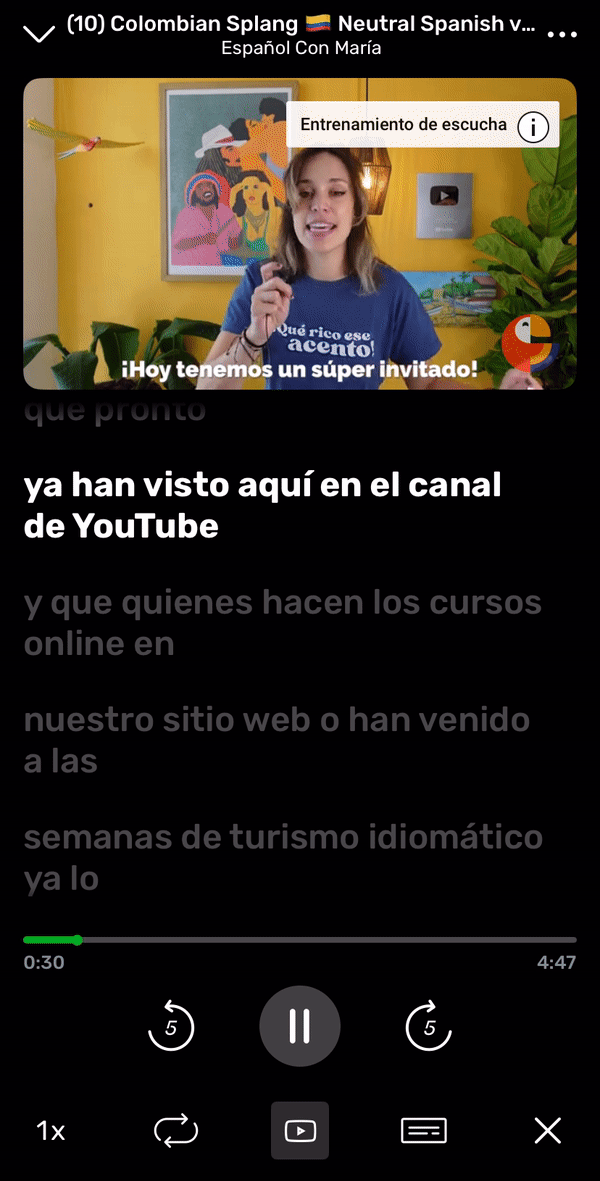Open the Entrenamiento de escucha info icon
Screen dimensions: 600x1181
[x=533, y=127]
